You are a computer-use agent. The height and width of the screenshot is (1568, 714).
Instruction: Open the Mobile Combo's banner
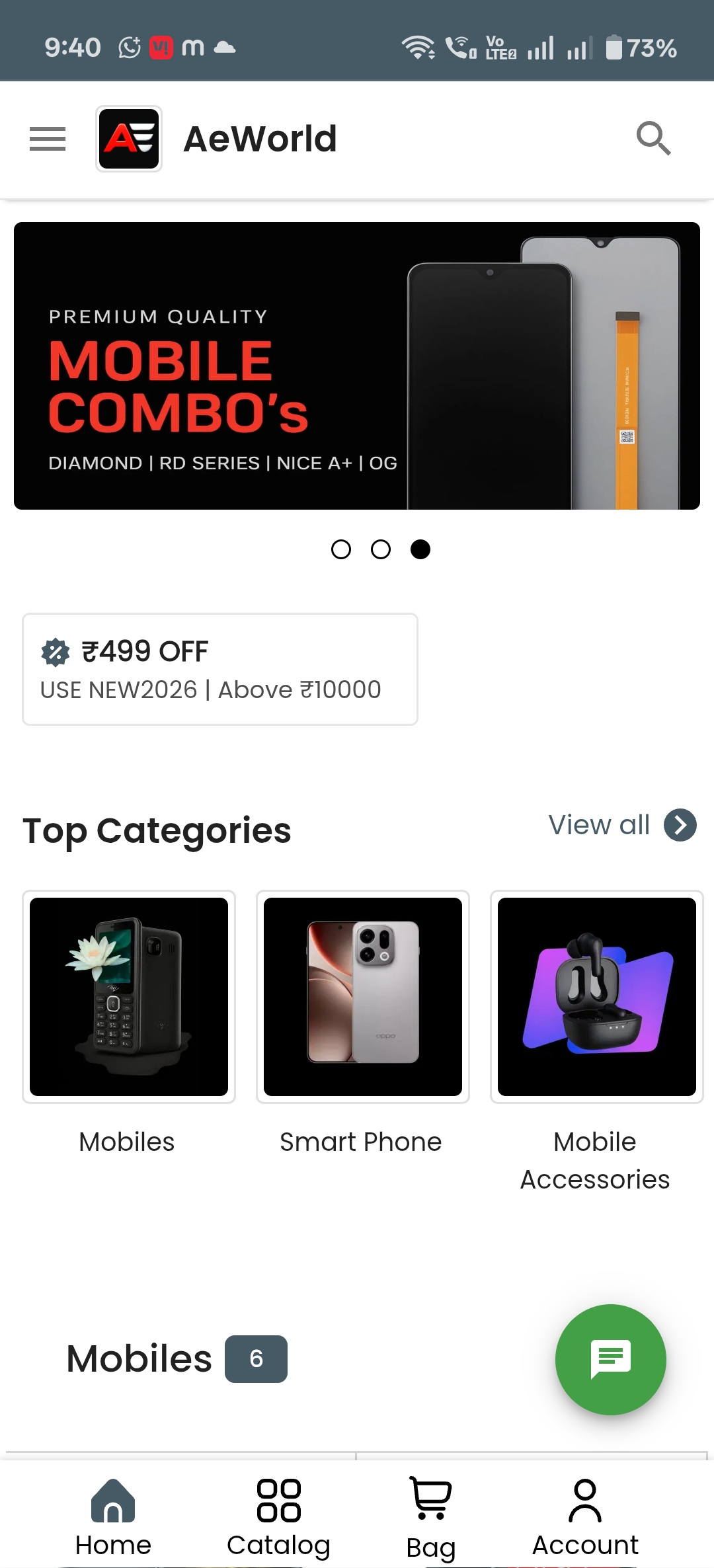click(x=357, y=366)
